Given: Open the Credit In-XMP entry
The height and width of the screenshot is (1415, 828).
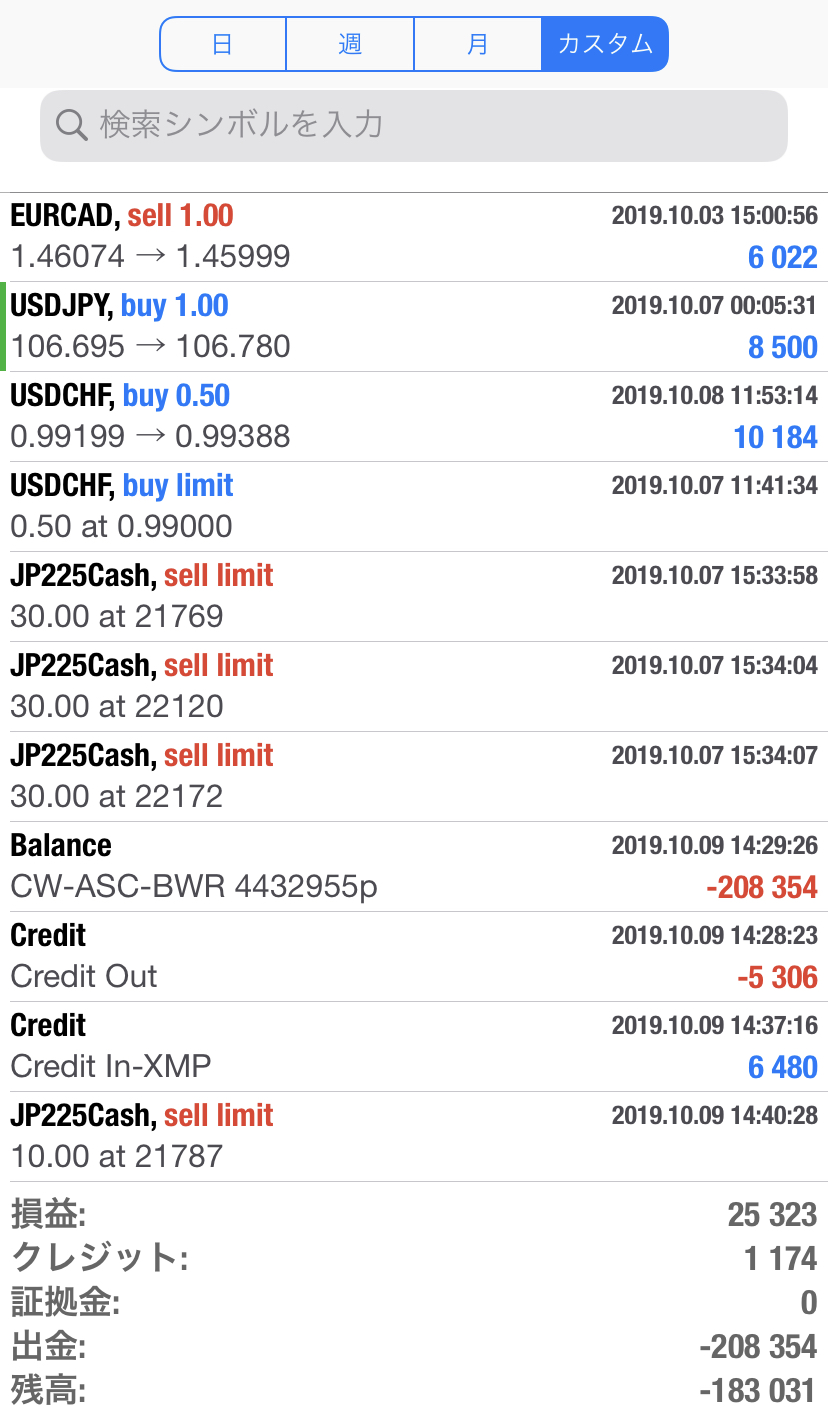Looking at the screenshot, I should click(414, 1047).
